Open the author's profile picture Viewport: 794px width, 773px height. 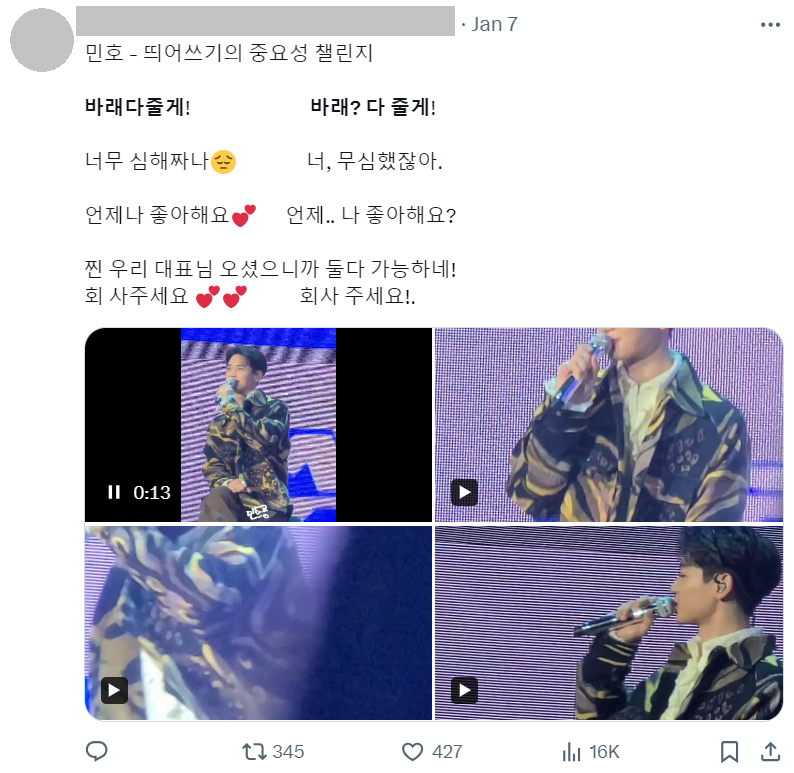click(40, 40)
